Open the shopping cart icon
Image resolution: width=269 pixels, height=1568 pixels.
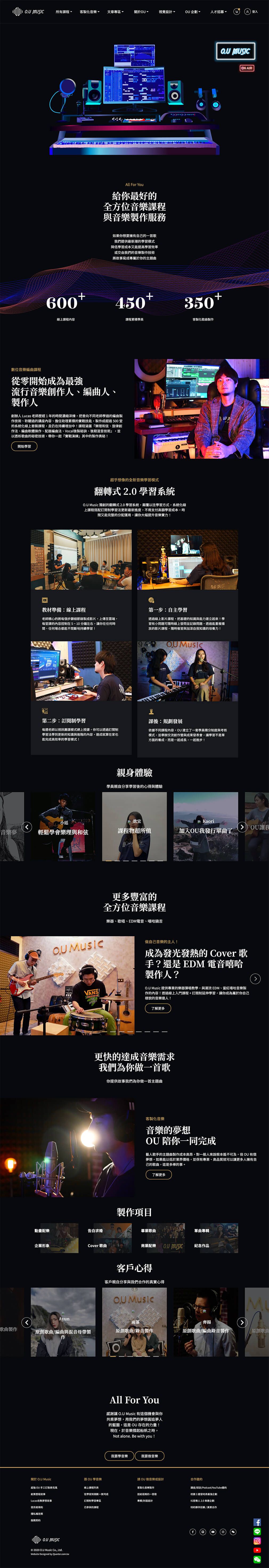(x=237, y=11)
